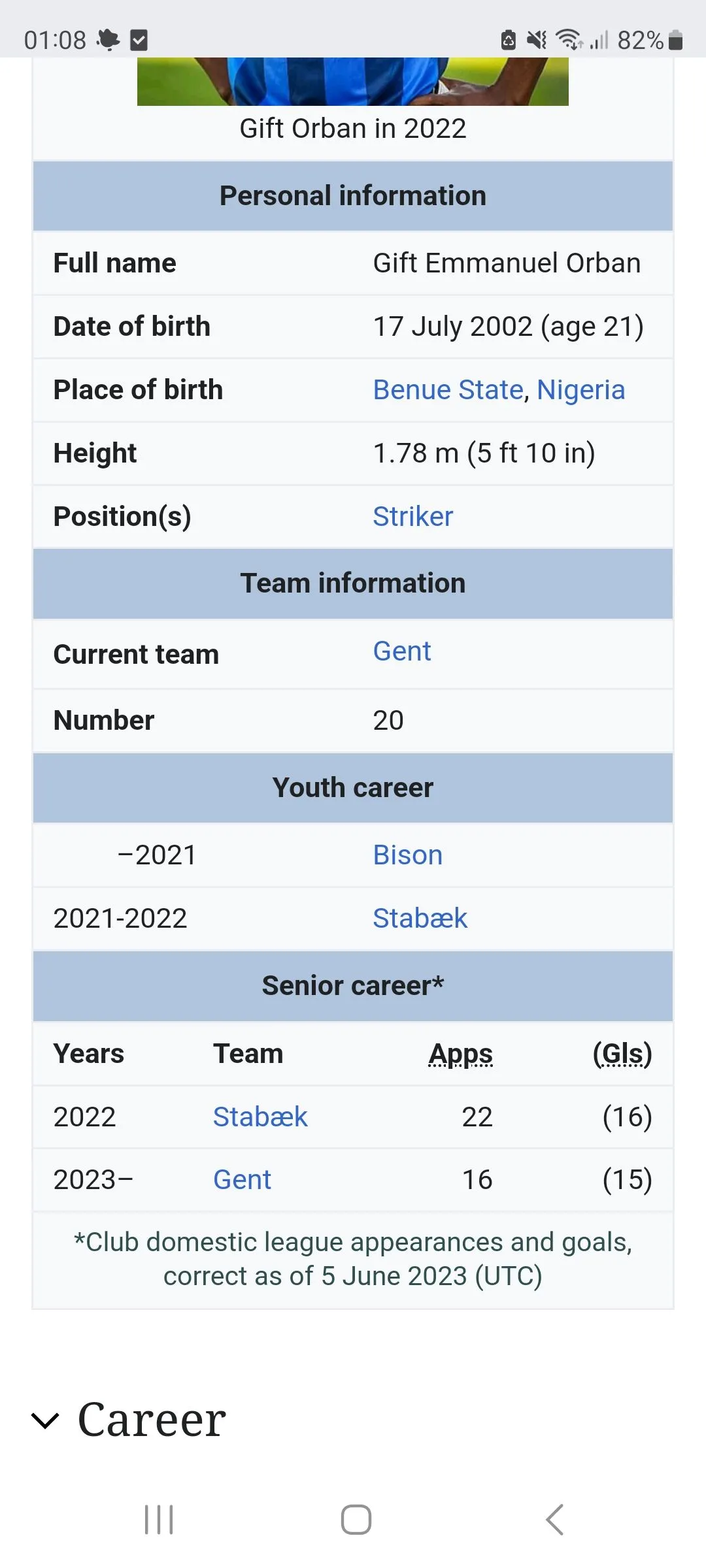Open the Benue State link

tap(448, 390)
